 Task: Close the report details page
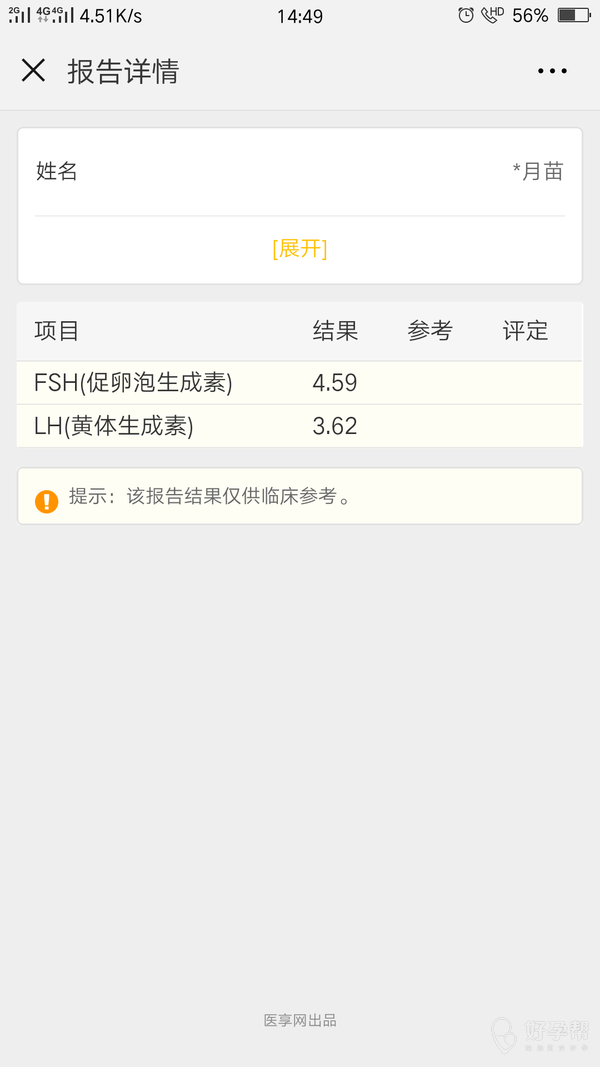pos(33,71)
